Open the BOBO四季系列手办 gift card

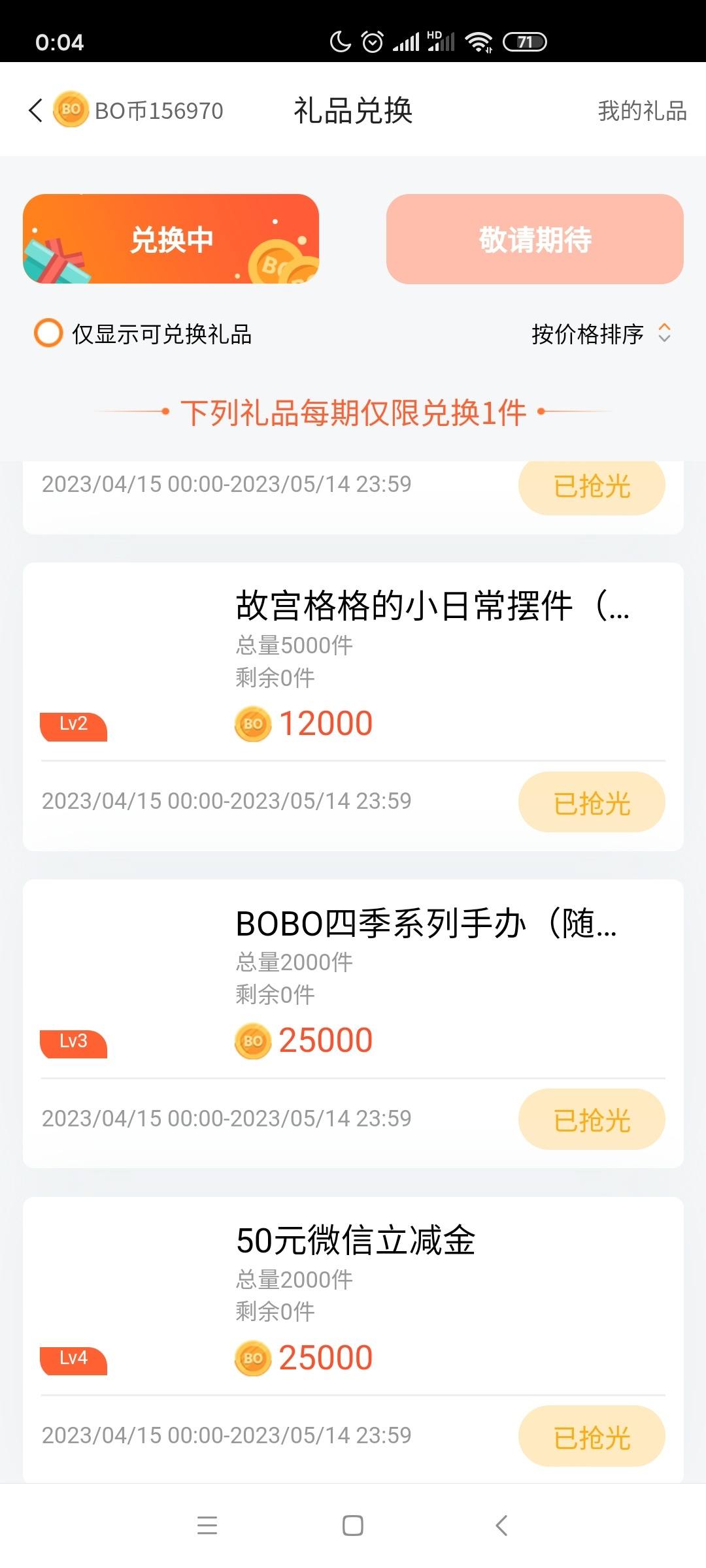353,1024
